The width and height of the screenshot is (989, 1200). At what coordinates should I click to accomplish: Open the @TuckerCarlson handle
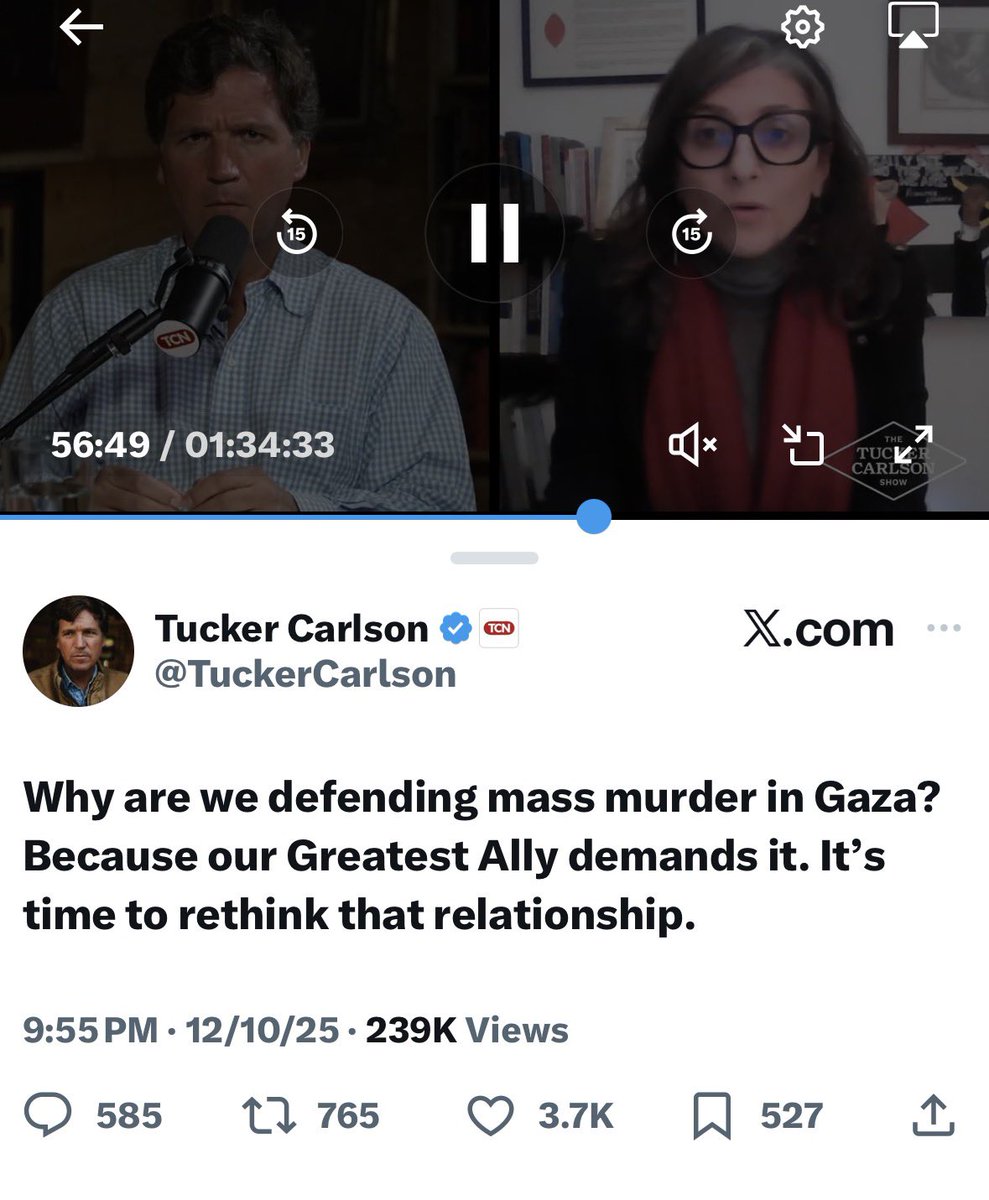pyautogui.click(x=305, y=674)
